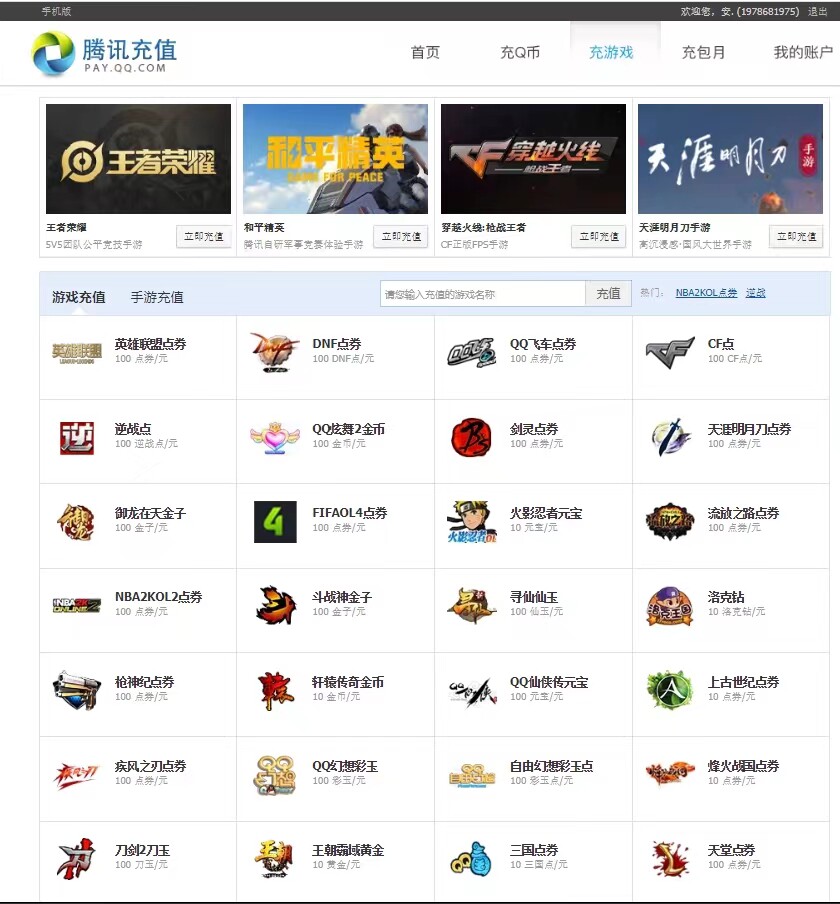Tap 立即充值 under 王者荣耀

204,237
